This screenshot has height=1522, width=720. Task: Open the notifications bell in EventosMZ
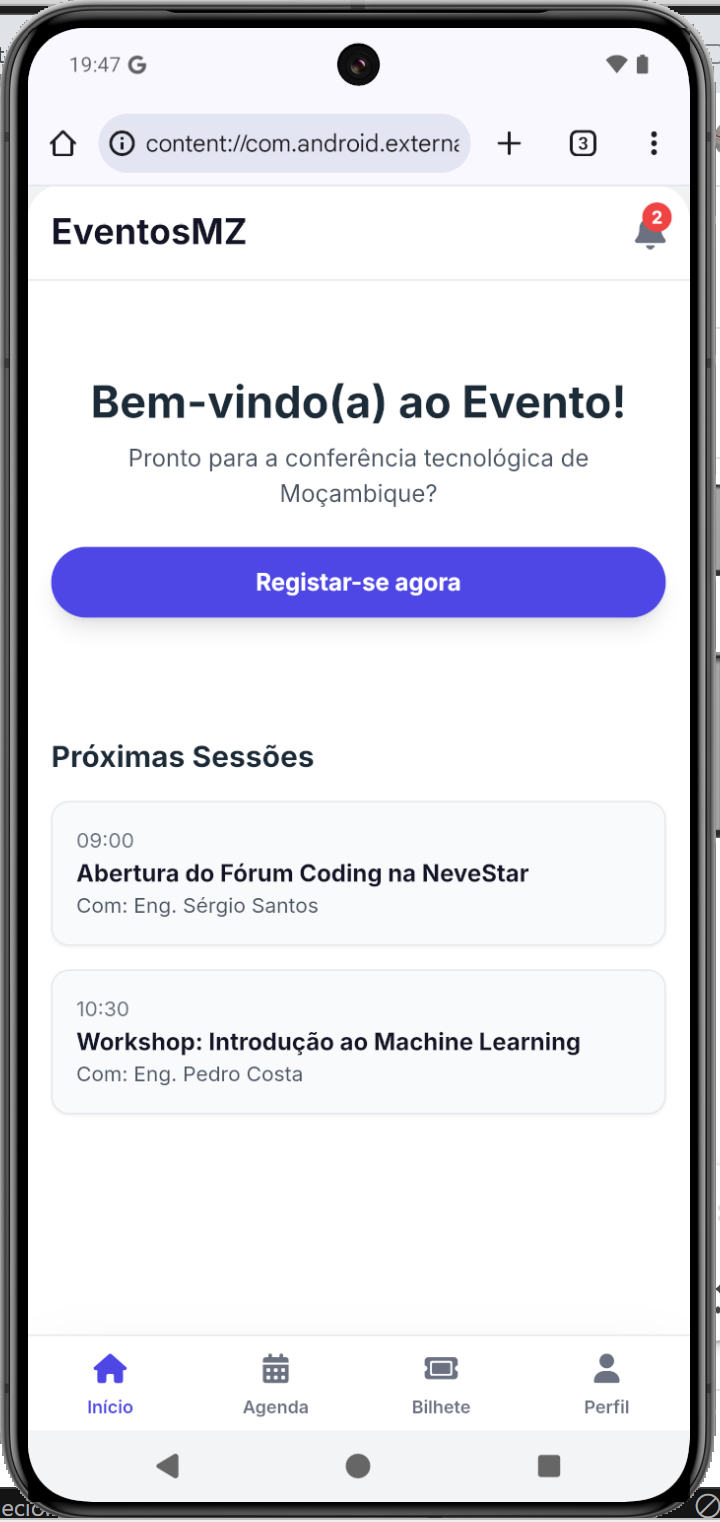click(648, 233)
